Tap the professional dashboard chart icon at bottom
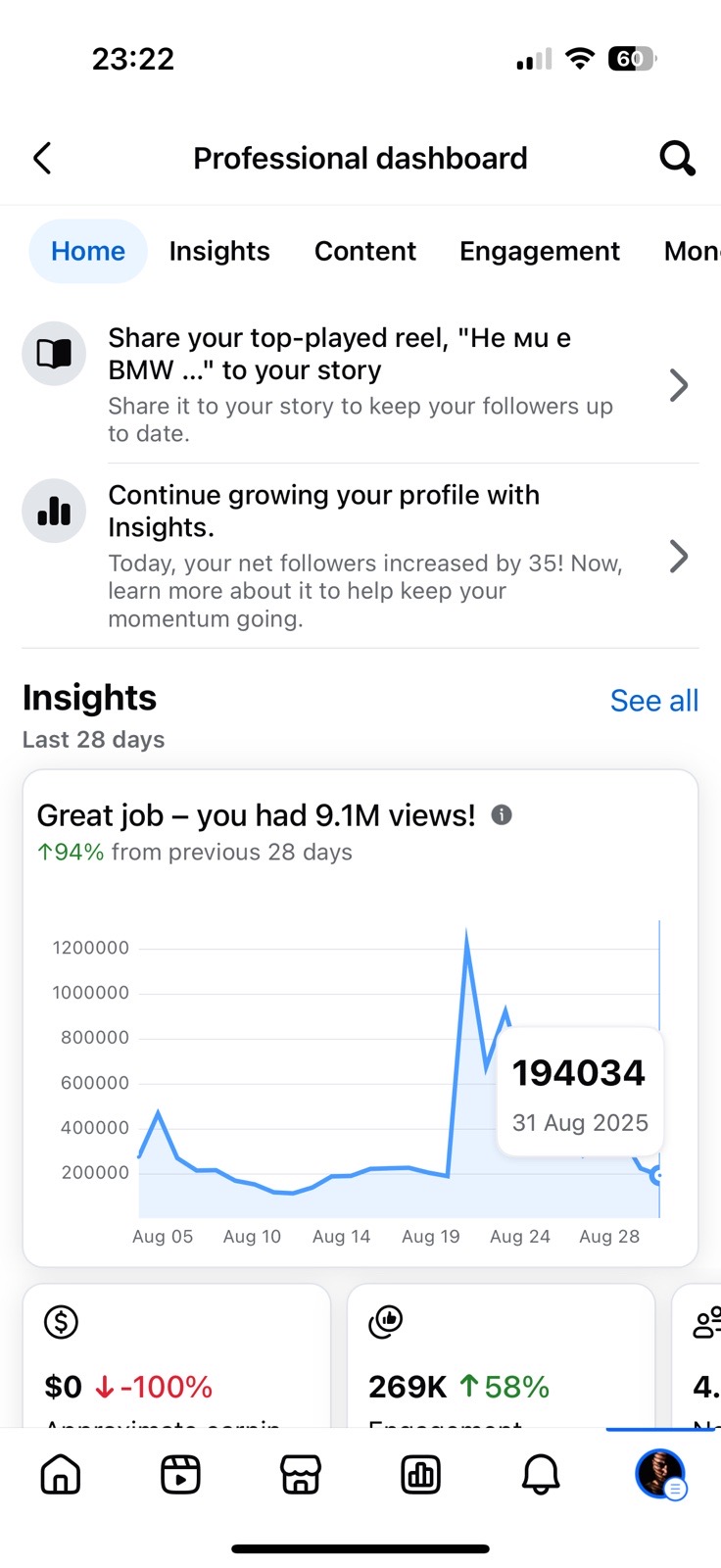 (x=420, y=1473)
